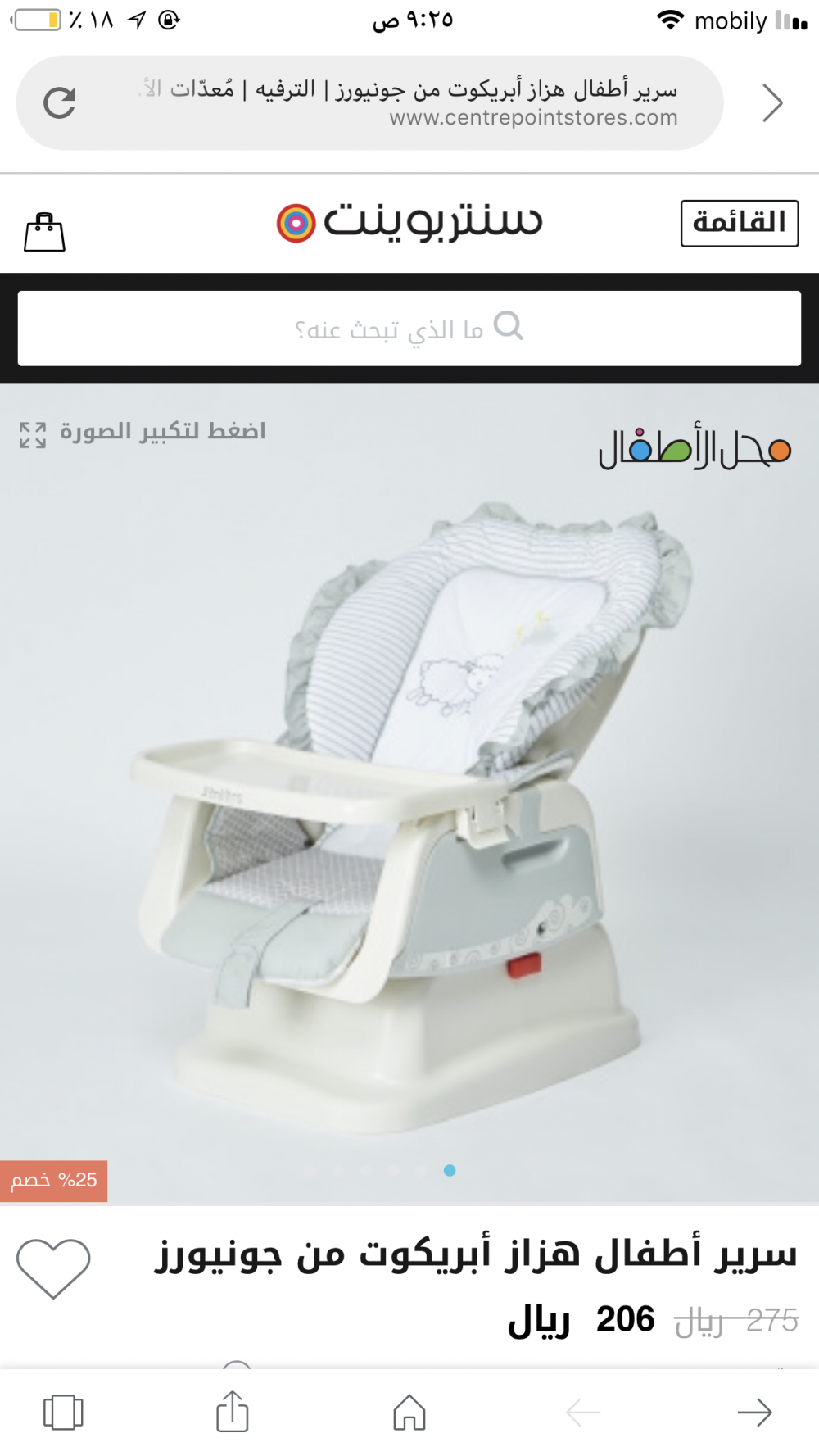The height and width of the screenshot is (1456, 819).
Task: Share this page from the browser toolbar
Action: (x=232, y=1412)
